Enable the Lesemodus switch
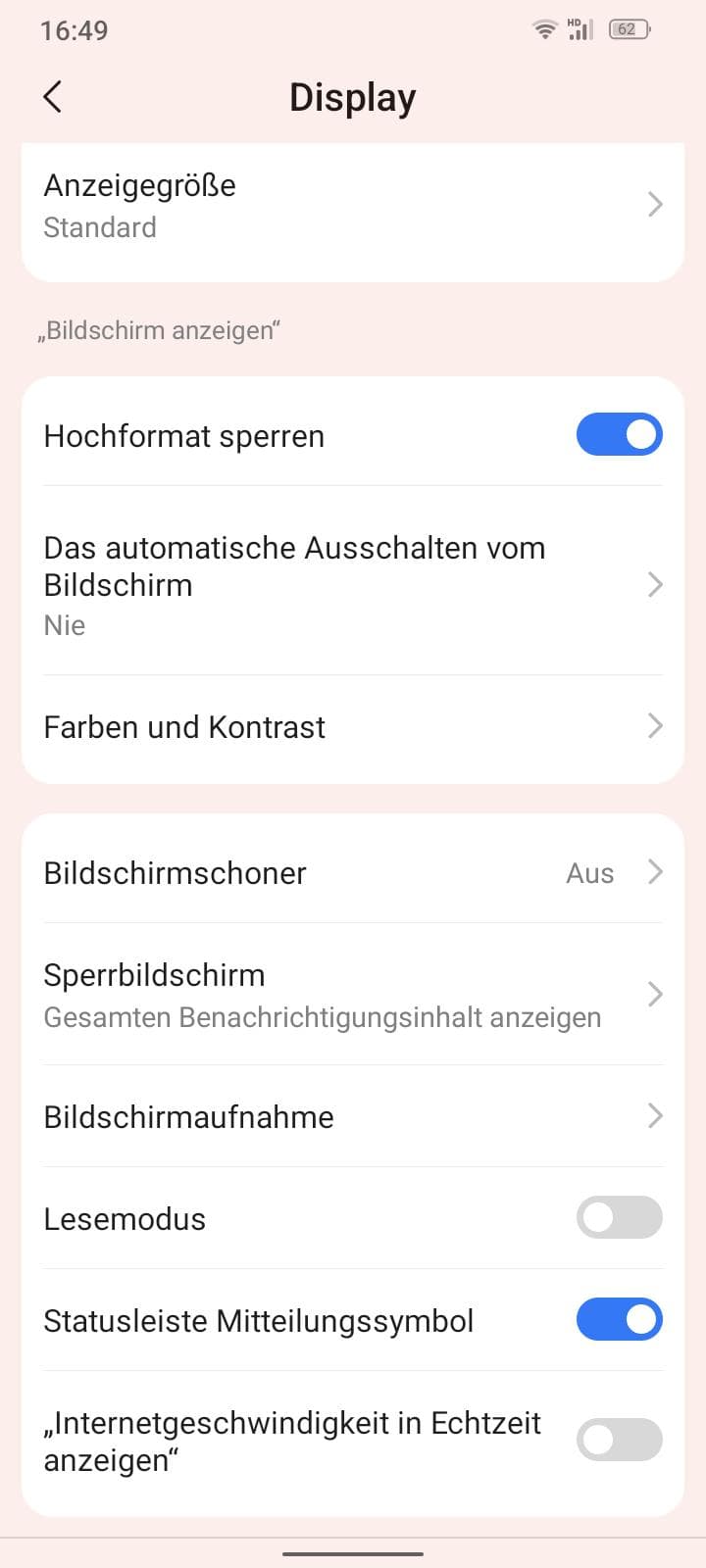 point(620,1218)
